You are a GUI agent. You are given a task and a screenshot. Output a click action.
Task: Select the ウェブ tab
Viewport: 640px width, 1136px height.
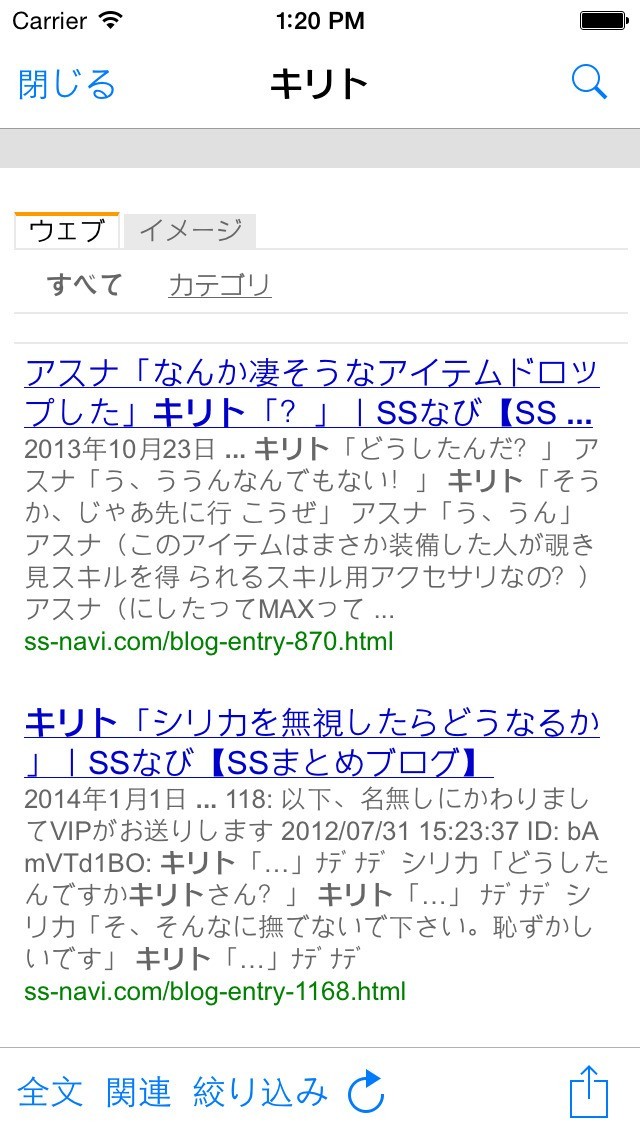click(x=67, y=231)
